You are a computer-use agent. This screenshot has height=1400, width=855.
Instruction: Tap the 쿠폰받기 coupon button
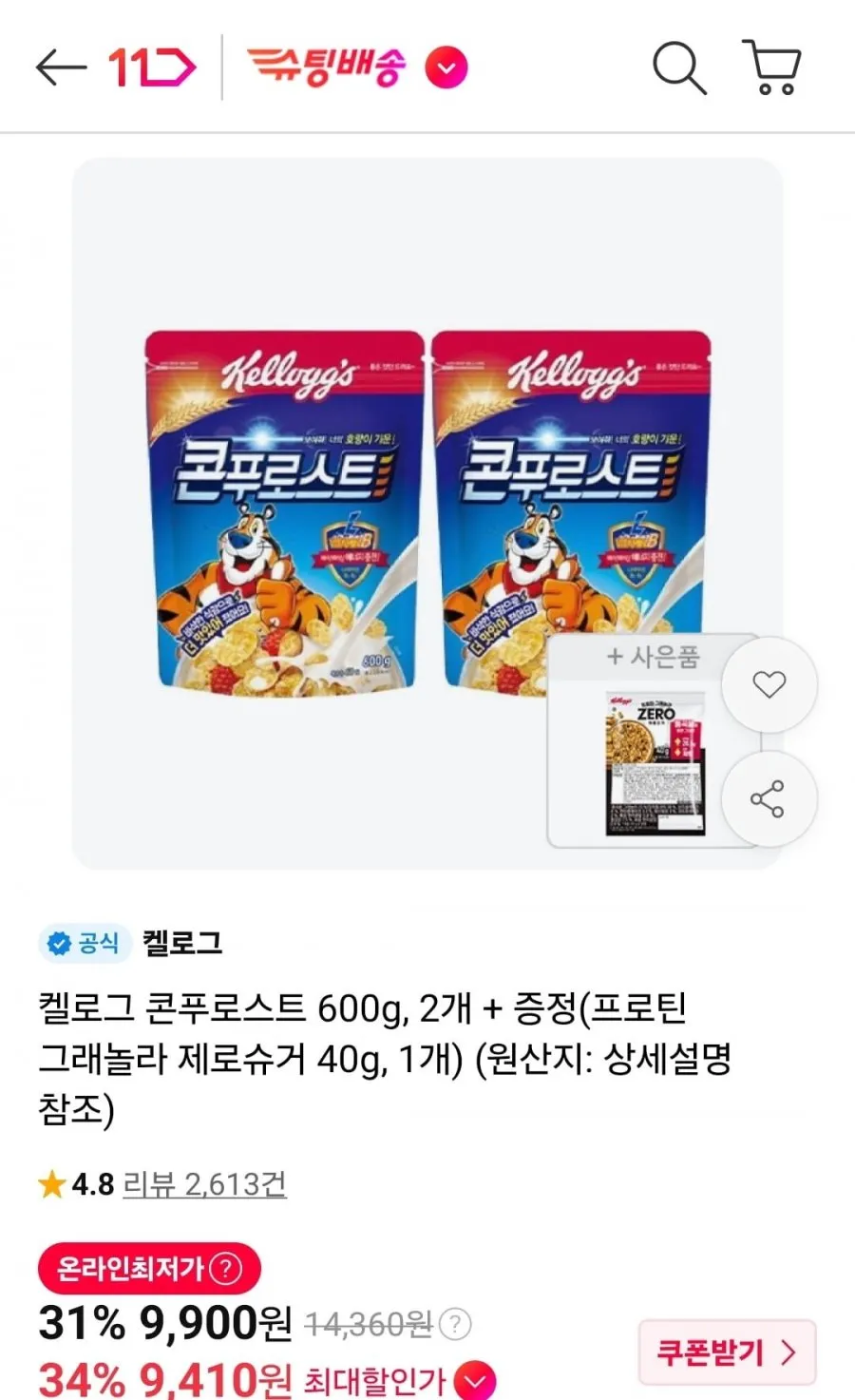point(727,1352)
